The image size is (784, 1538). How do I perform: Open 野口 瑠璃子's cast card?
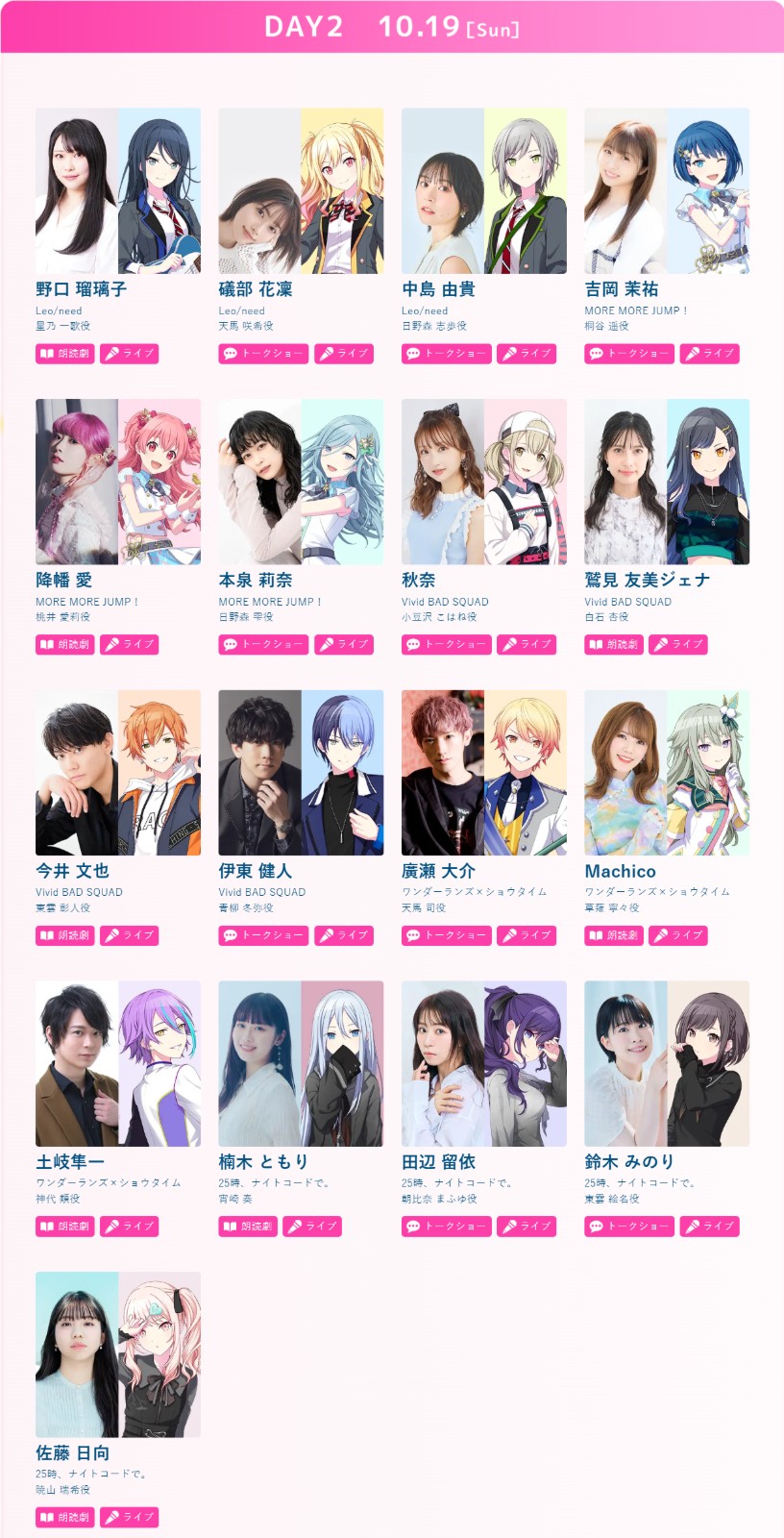click(x=118, y=191)
